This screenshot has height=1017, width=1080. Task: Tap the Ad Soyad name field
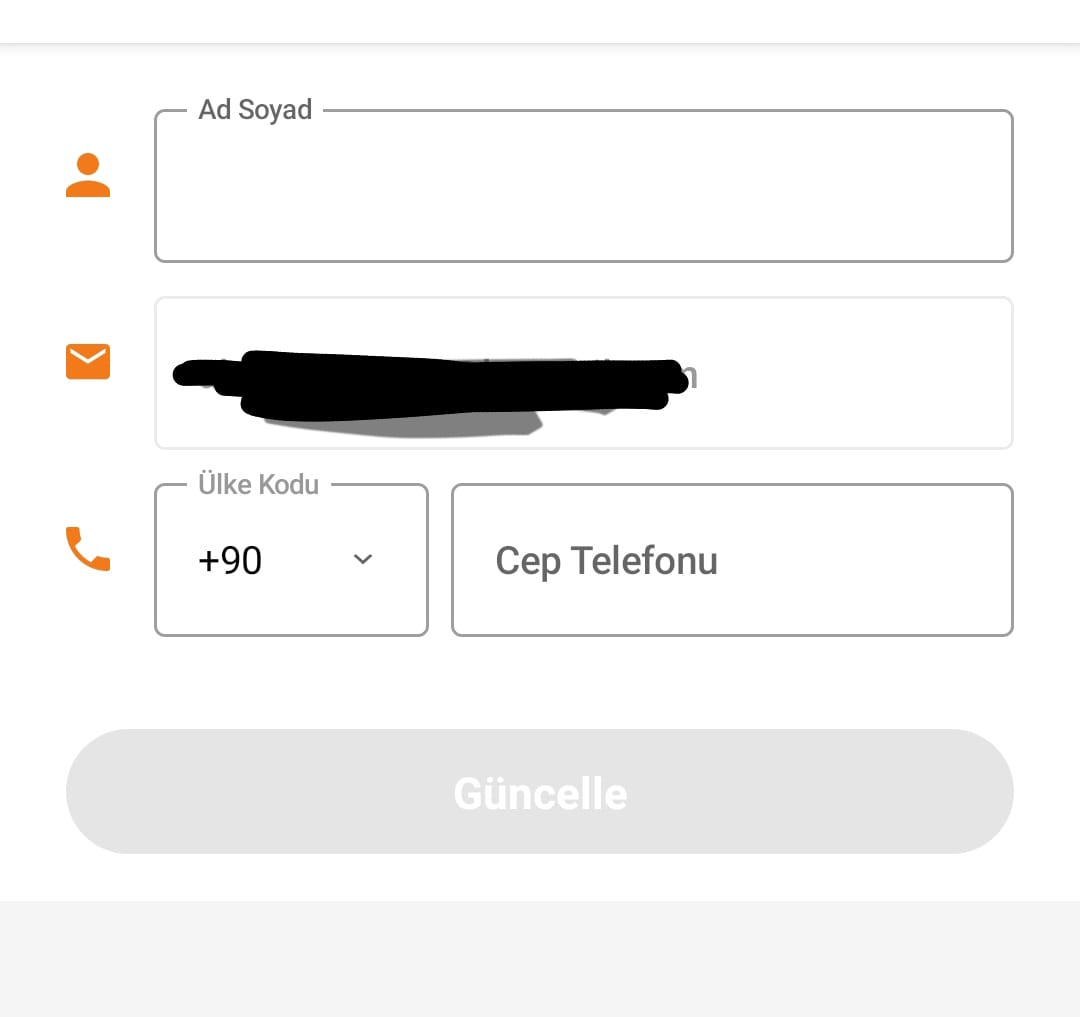583,187
